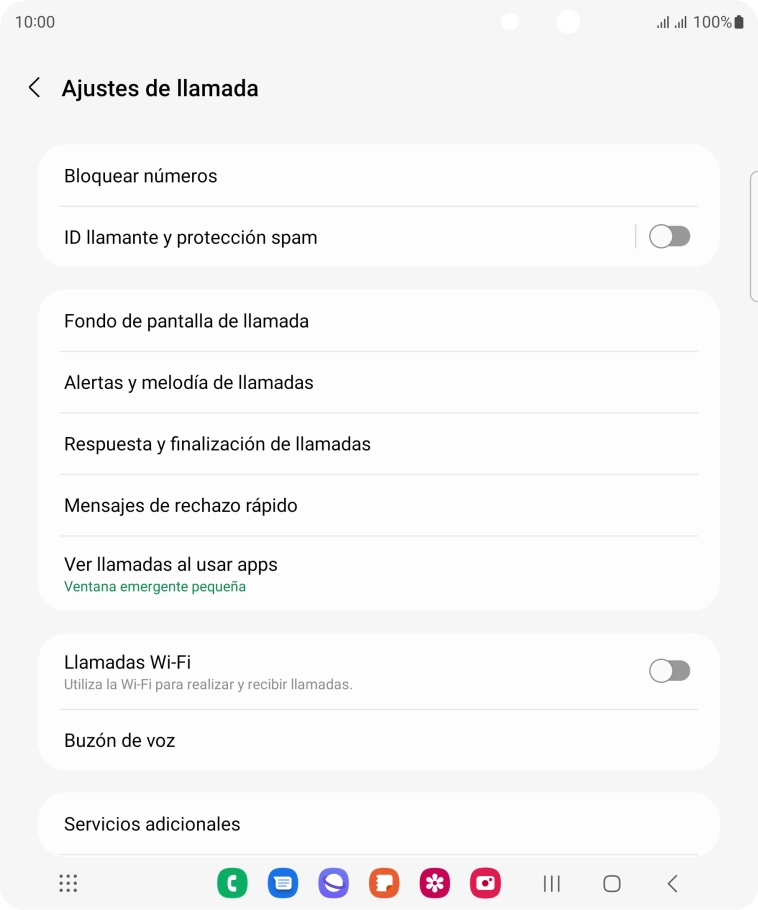Open the Phone app from the navigation bar
Screen dimensions: 758x910
[232, 883]
